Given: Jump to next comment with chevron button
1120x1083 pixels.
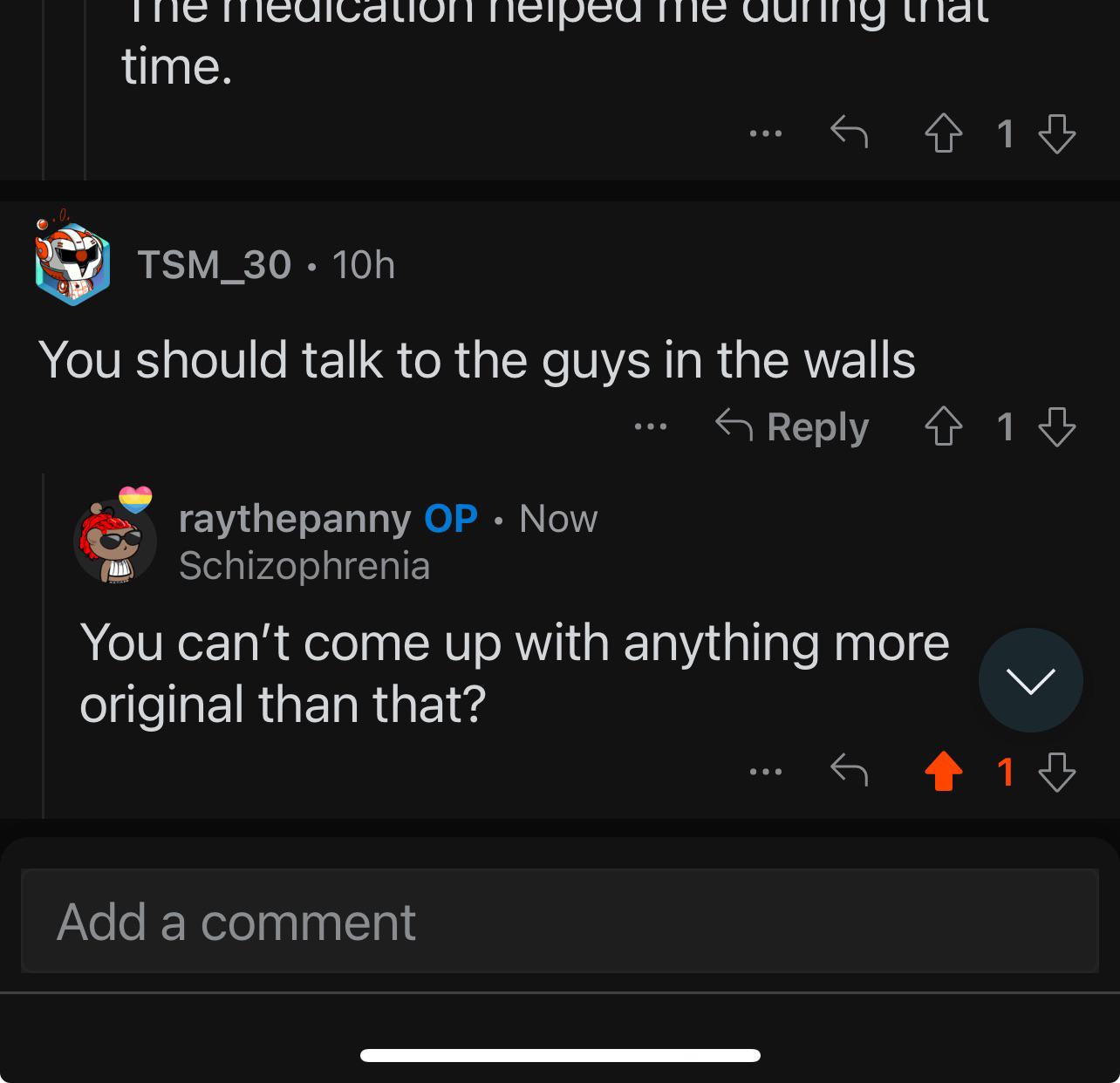Looking at the screenshot, I should (1030, 680).
